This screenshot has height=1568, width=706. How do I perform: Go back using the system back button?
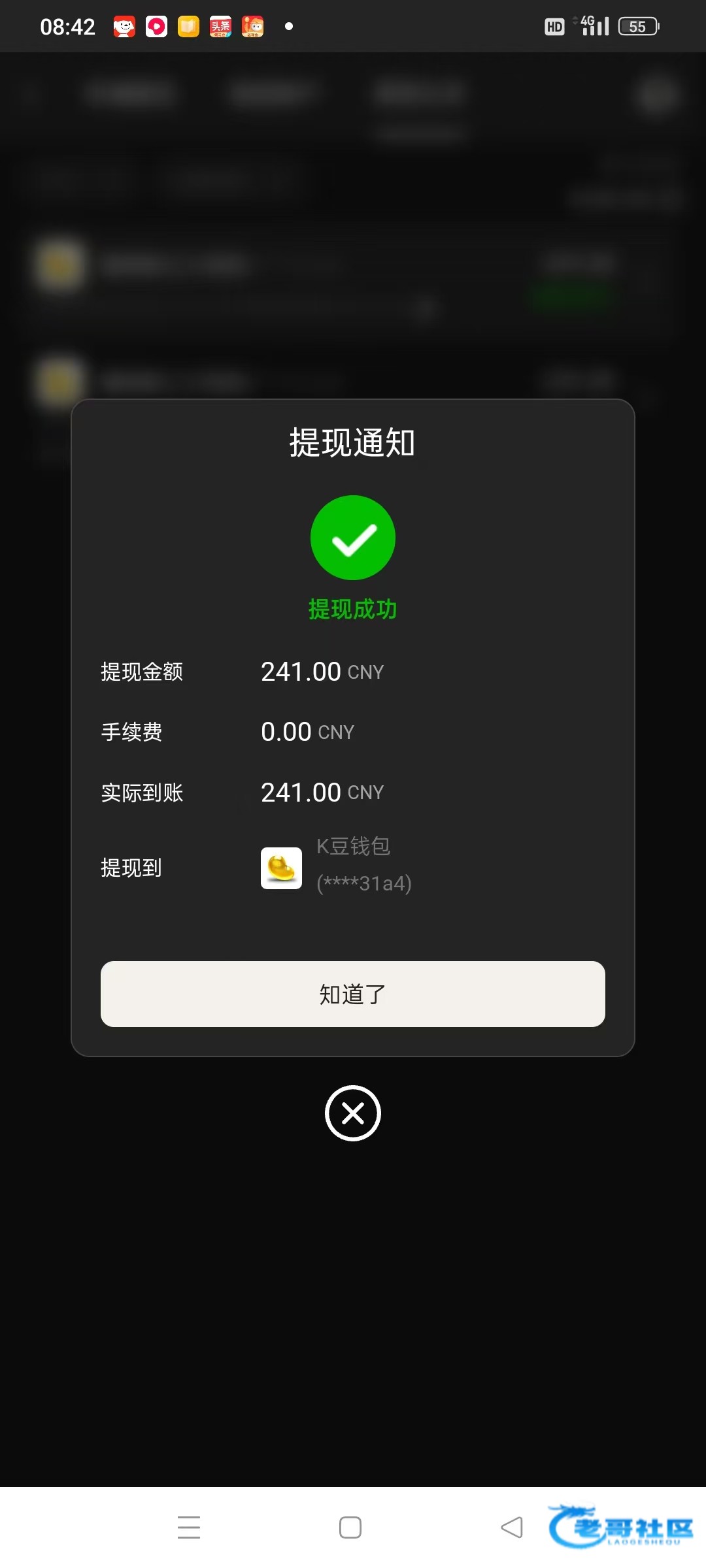[512, 1527]
